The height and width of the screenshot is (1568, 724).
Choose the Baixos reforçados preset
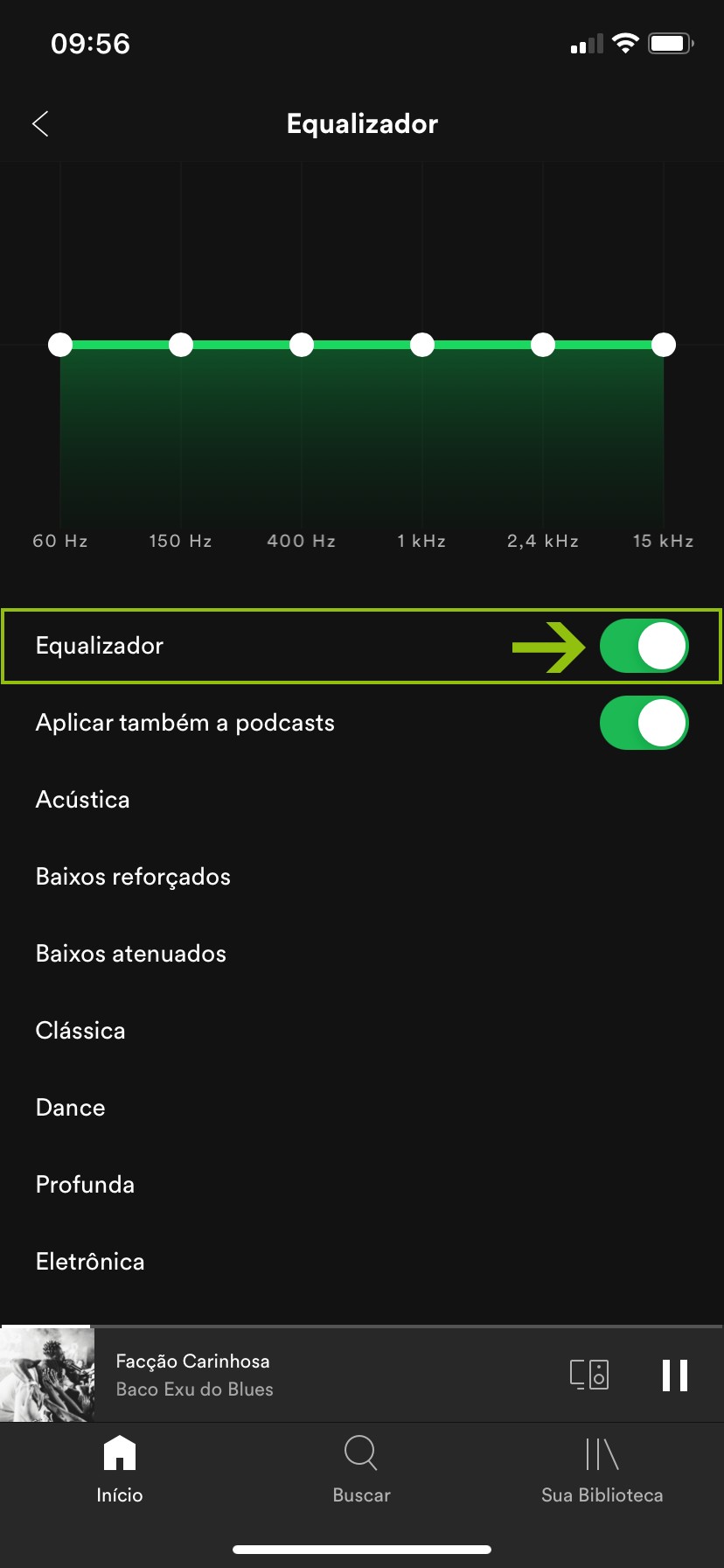(x=133, y=877)
